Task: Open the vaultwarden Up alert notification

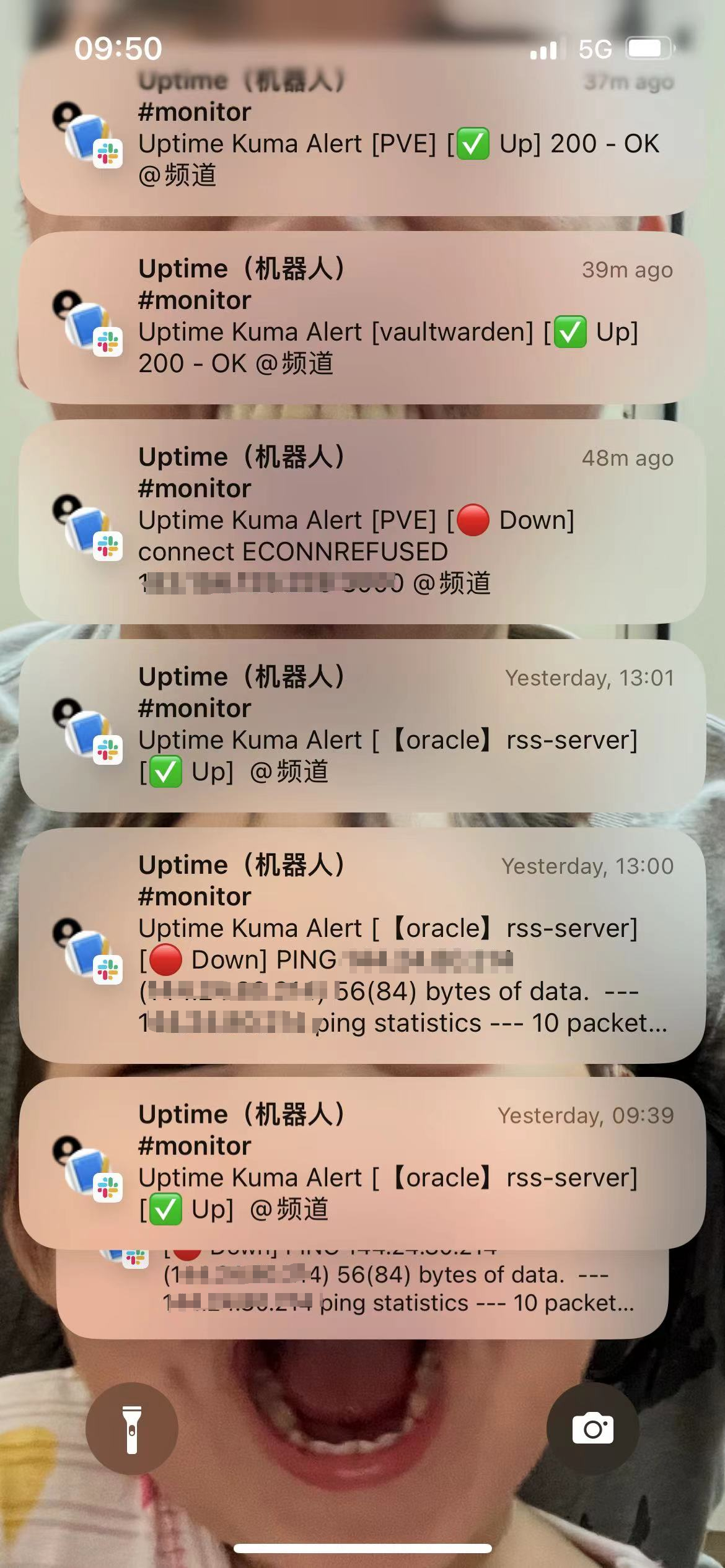Action: click(362, 317)
